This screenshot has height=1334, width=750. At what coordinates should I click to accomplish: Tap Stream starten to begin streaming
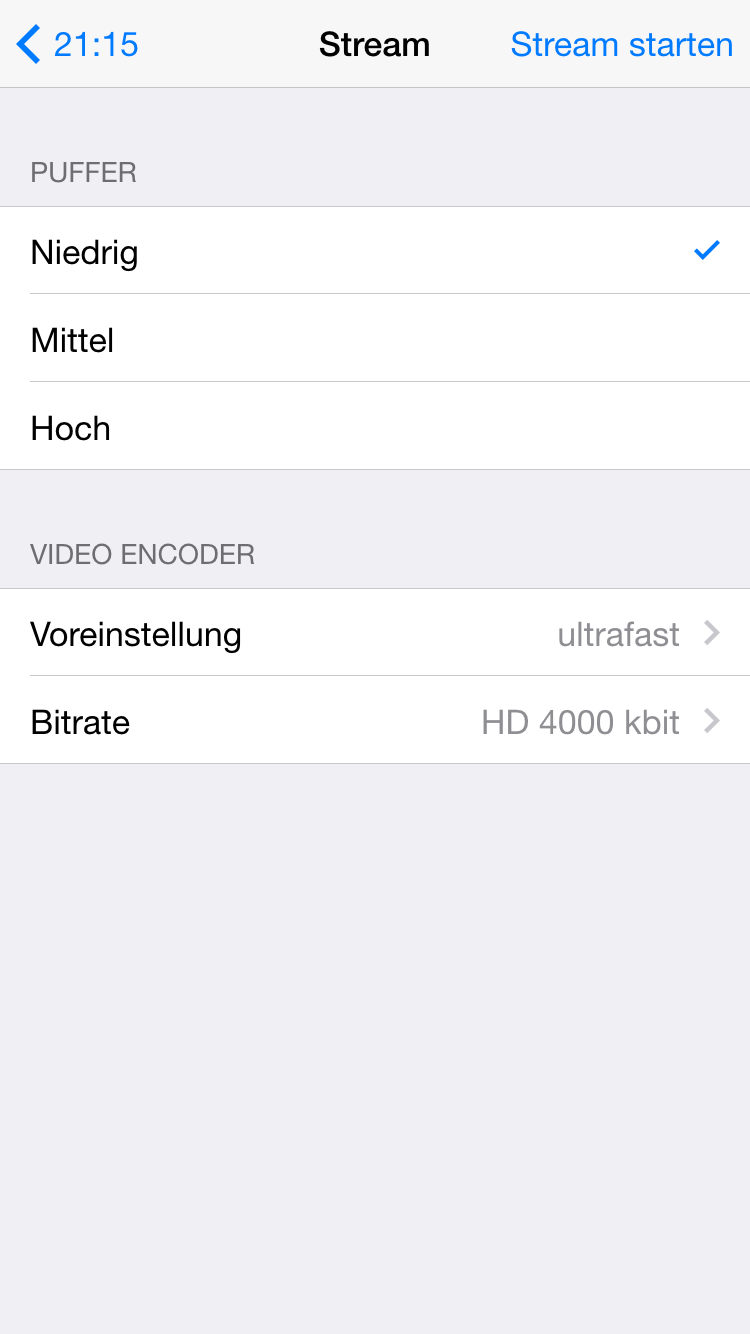[x=621, y=45]
